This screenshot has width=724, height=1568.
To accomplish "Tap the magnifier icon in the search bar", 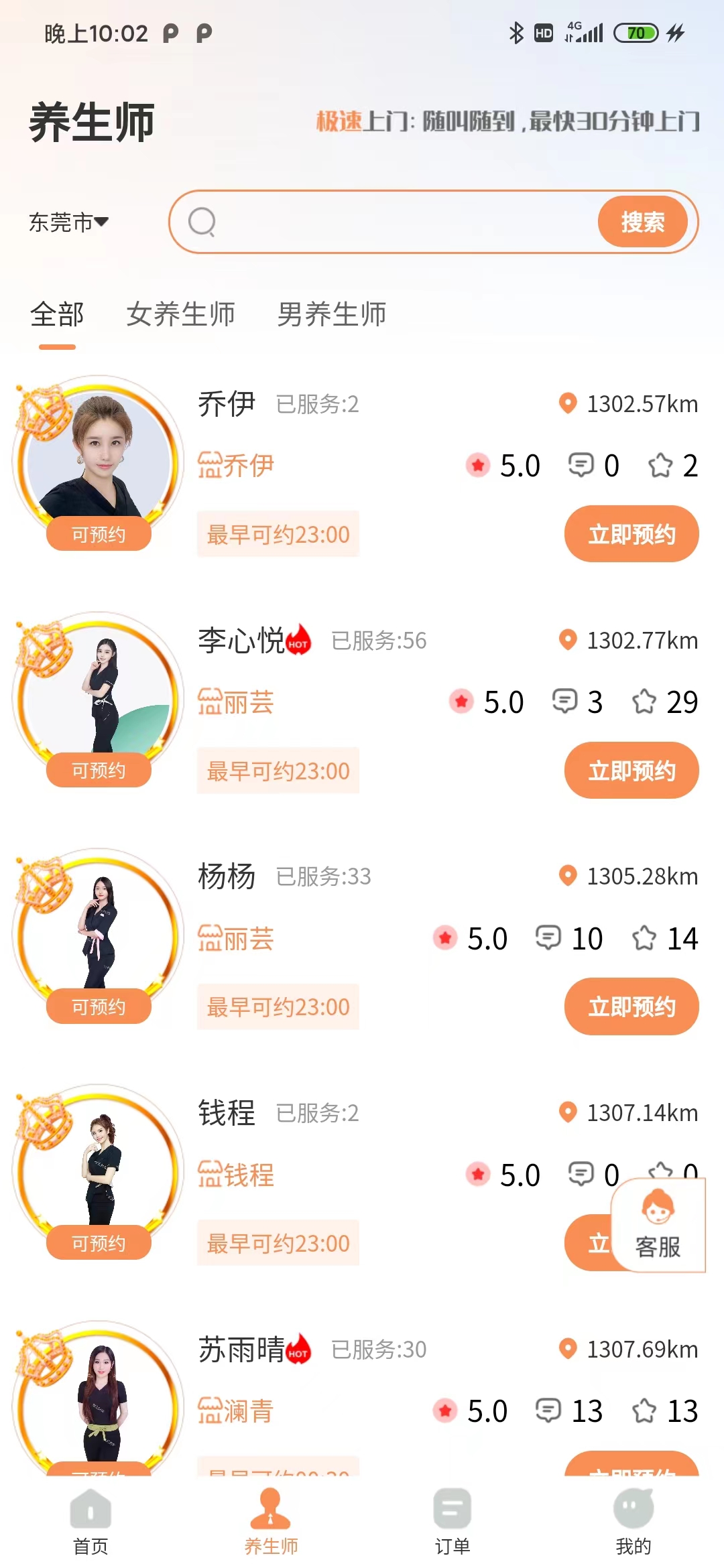I will tap(202, 221).
